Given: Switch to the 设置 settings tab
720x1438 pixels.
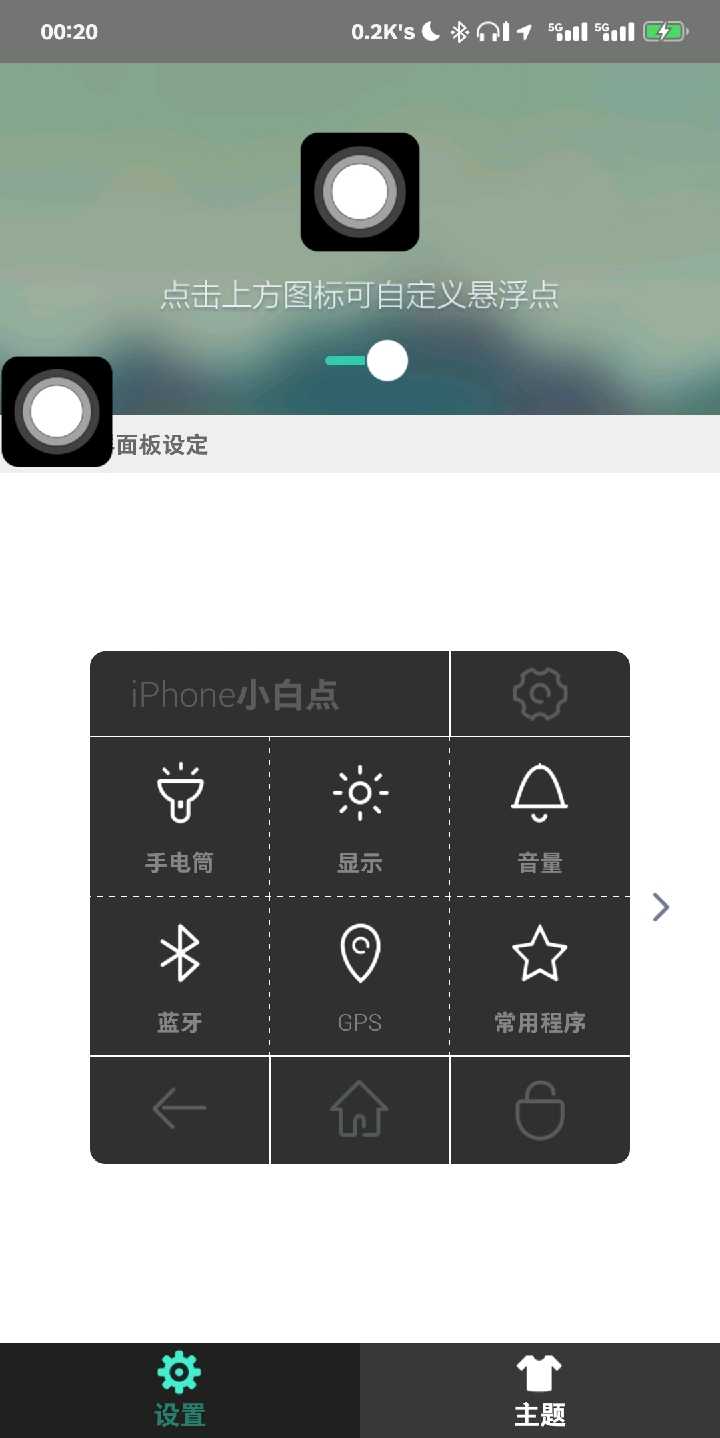Looking at the screenshot, I should 180,1390.
